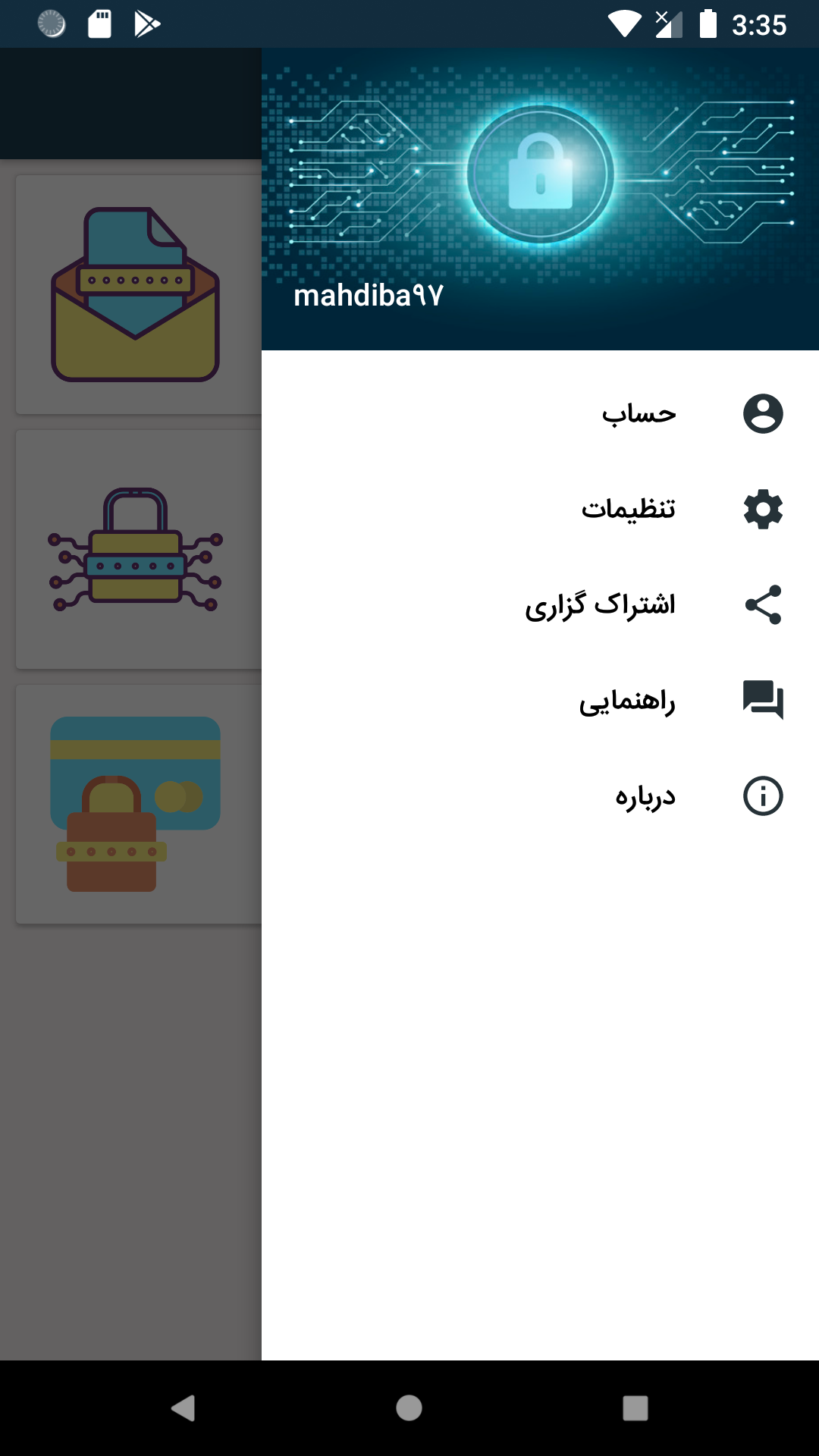This screenshot has height=1456, width=819.
Task: Open the حساب (Account) menu item
Action: click(x=639, y=414)
